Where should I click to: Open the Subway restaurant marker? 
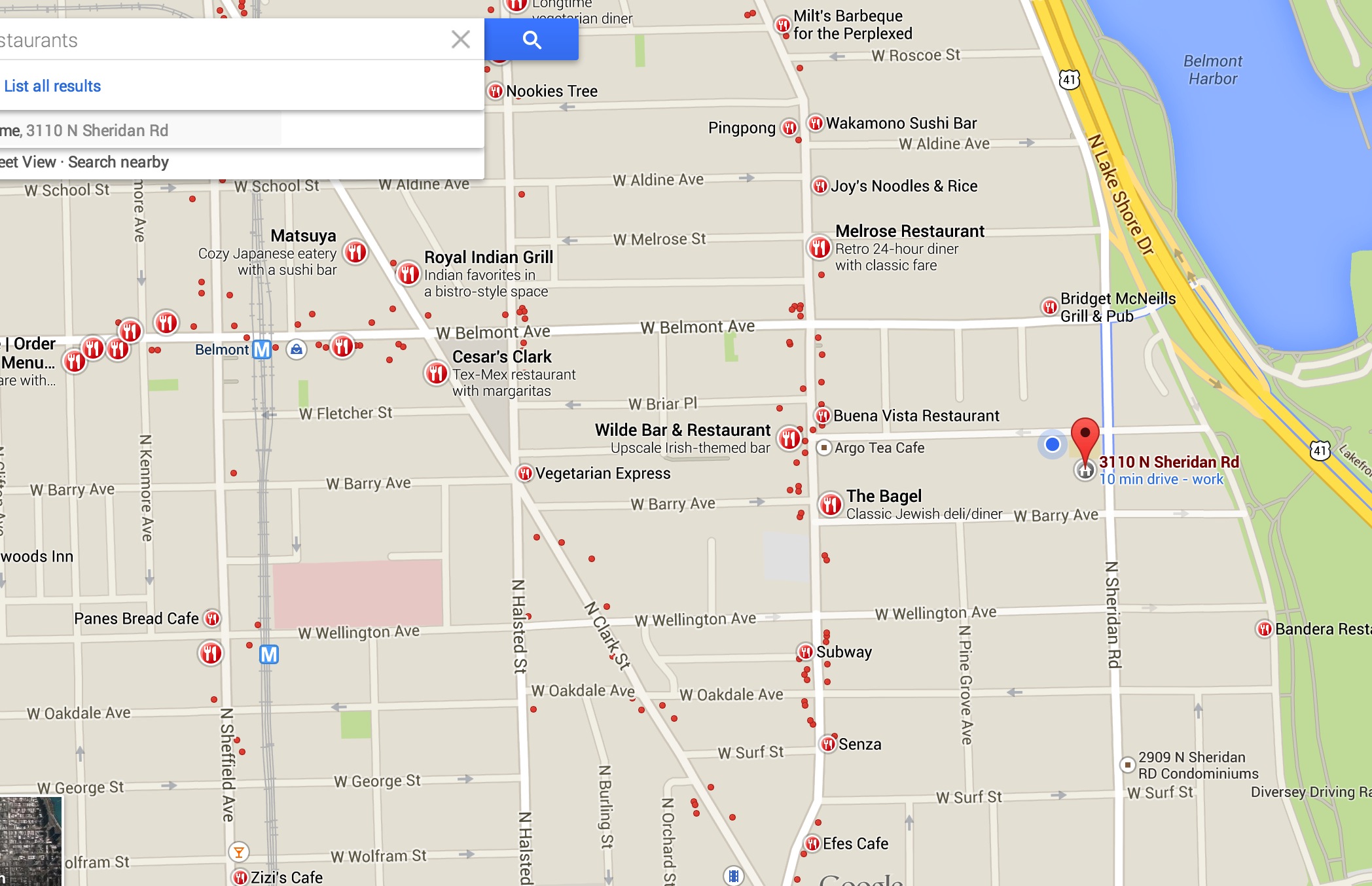tap(805, 652)
